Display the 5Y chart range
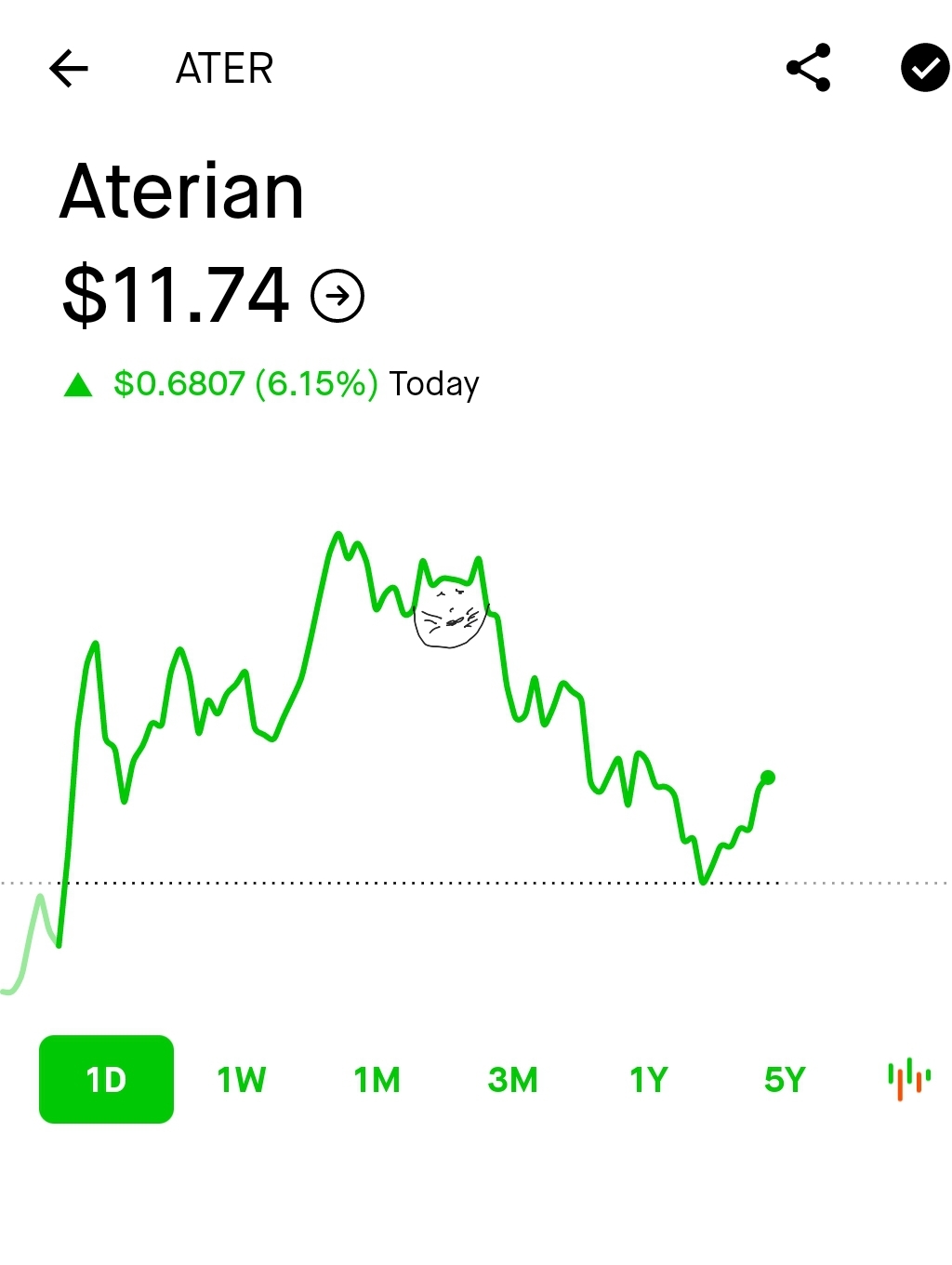 point(784,1079)
